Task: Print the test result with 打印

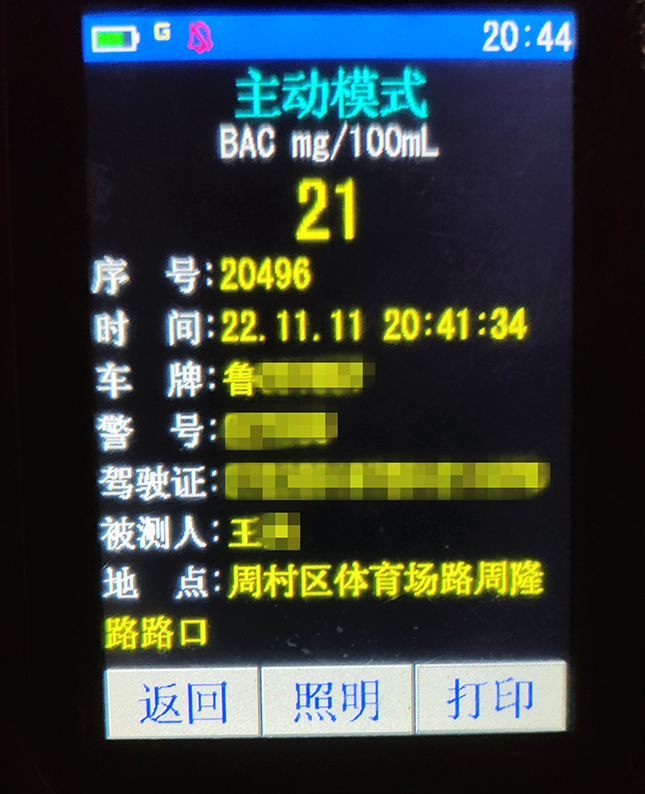Action: tap(490, 699)
